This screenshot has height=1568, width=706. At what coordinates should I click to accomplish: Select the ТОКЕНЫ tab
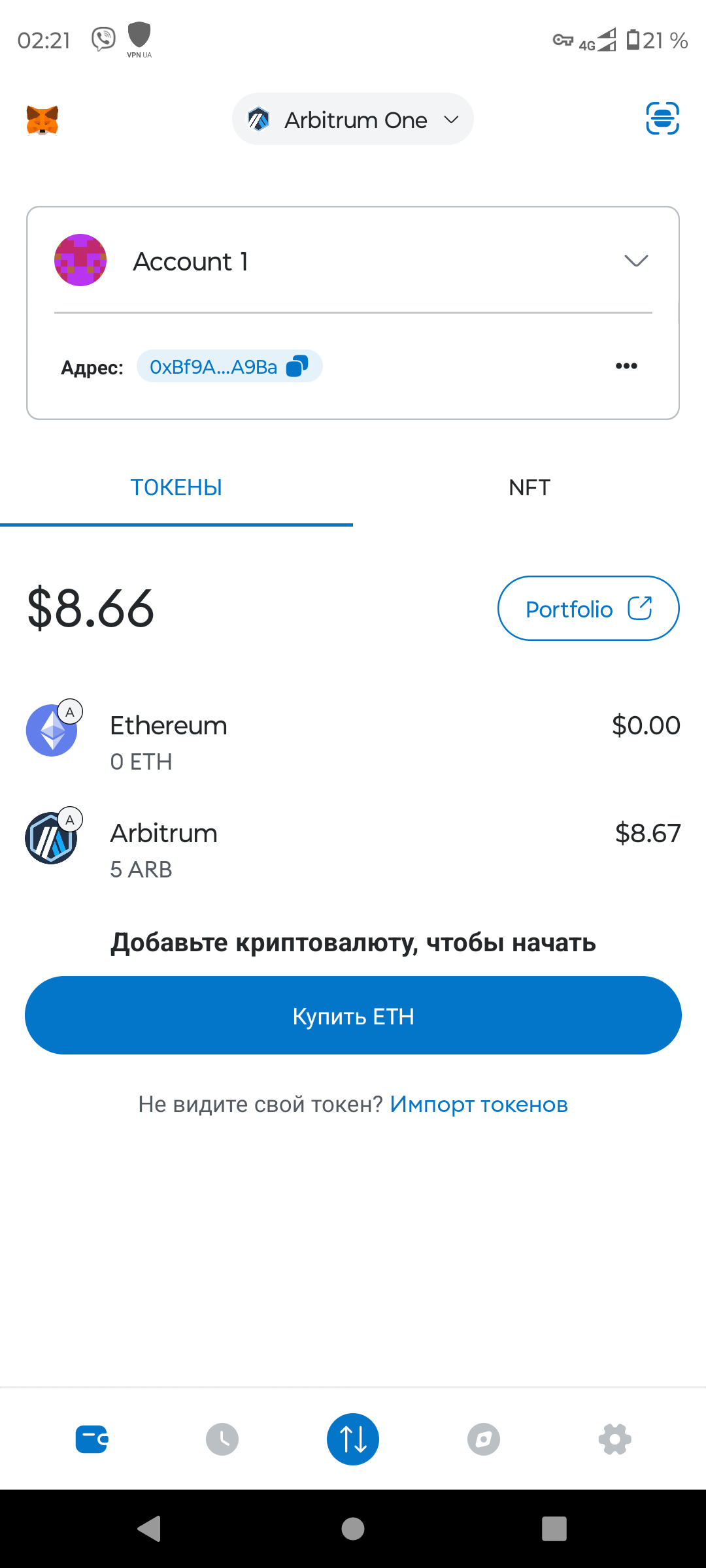(176, 488)
